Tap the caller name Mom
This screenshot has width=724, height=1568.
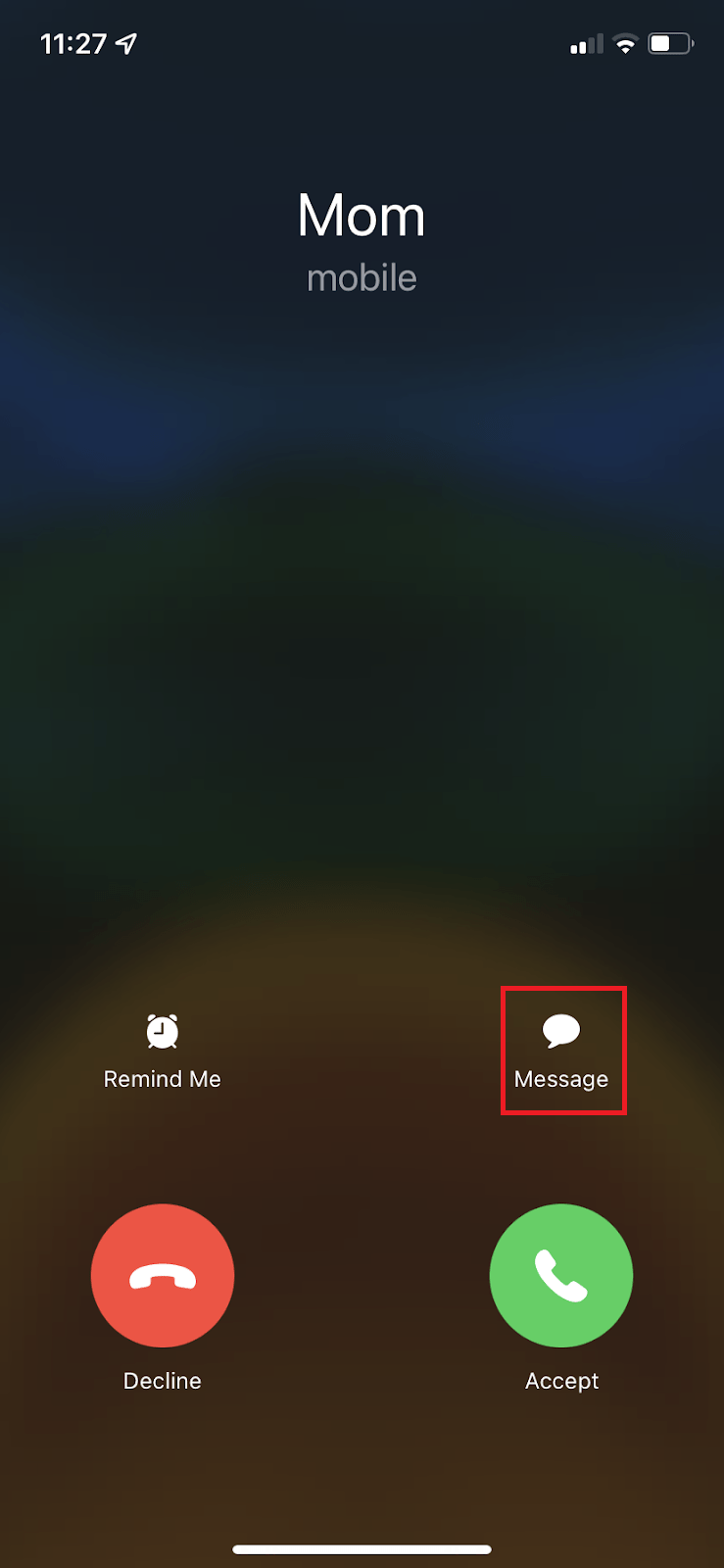point(362,216)
